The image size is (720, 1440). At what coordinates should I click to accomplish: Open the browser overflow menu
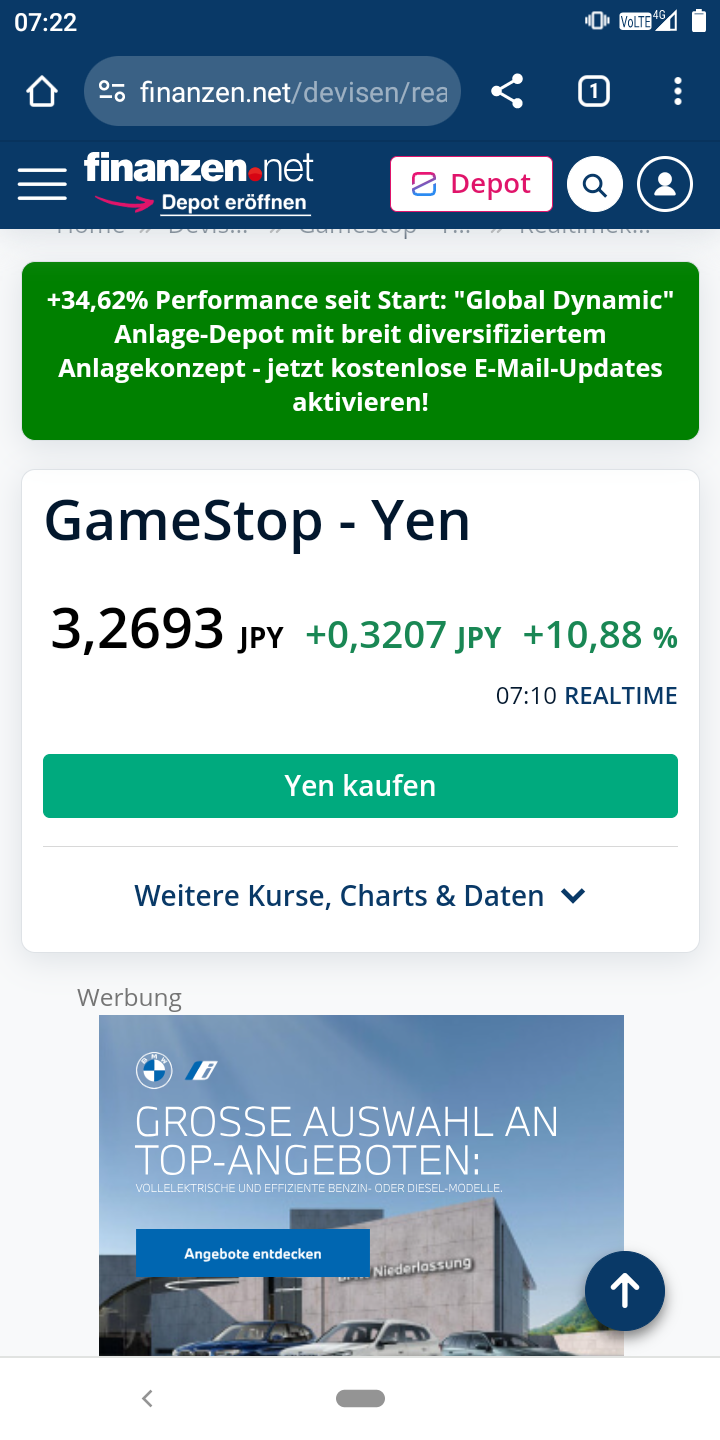[x=677, y=92]
